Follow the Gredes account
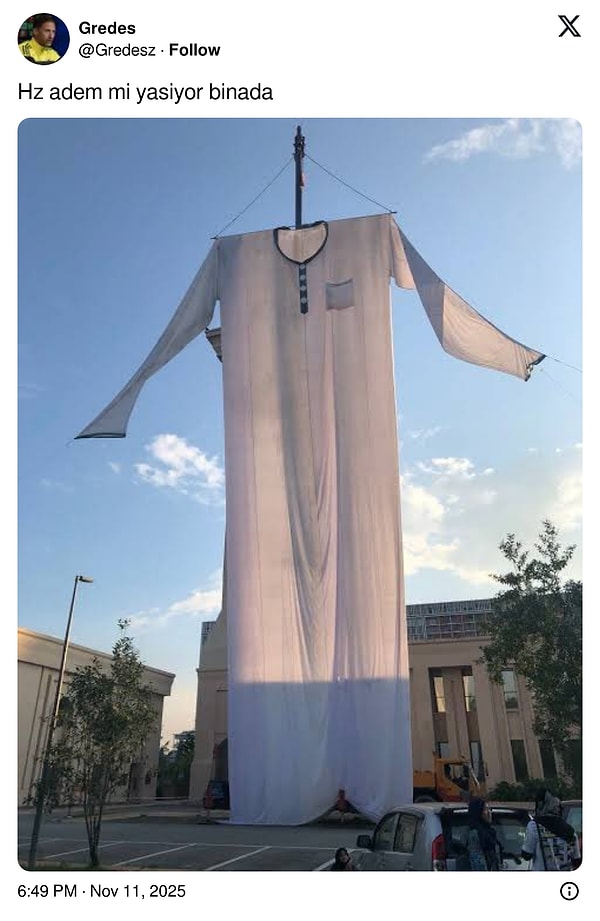Screen dimensions: 600x921 (194, 50)
